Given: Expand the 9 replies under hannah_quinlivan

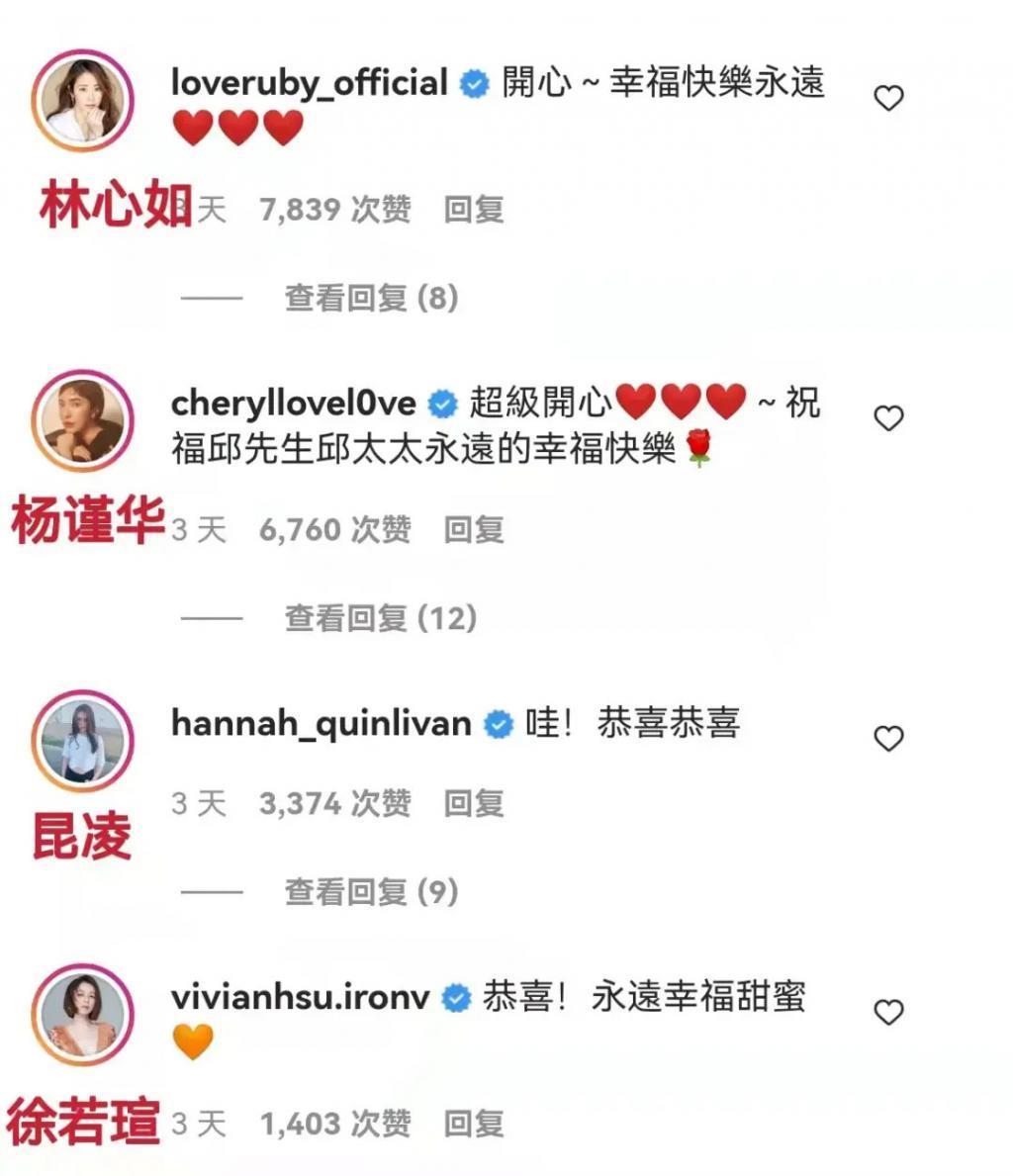Looking at the screenshot, I should (371, 892).
